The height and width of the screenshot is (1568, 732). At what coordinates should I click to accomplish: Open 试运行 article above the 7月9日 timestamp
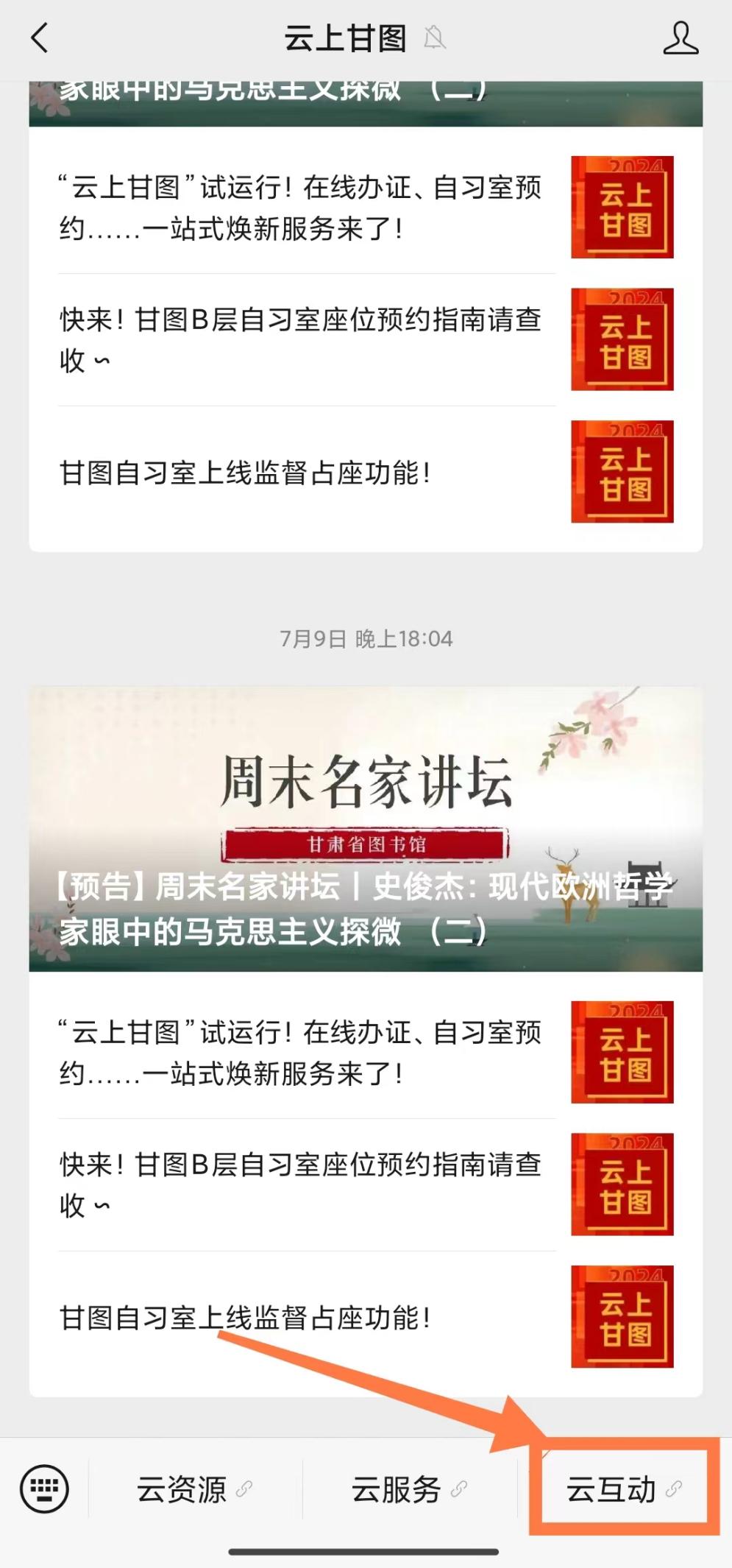pos(366,208)
